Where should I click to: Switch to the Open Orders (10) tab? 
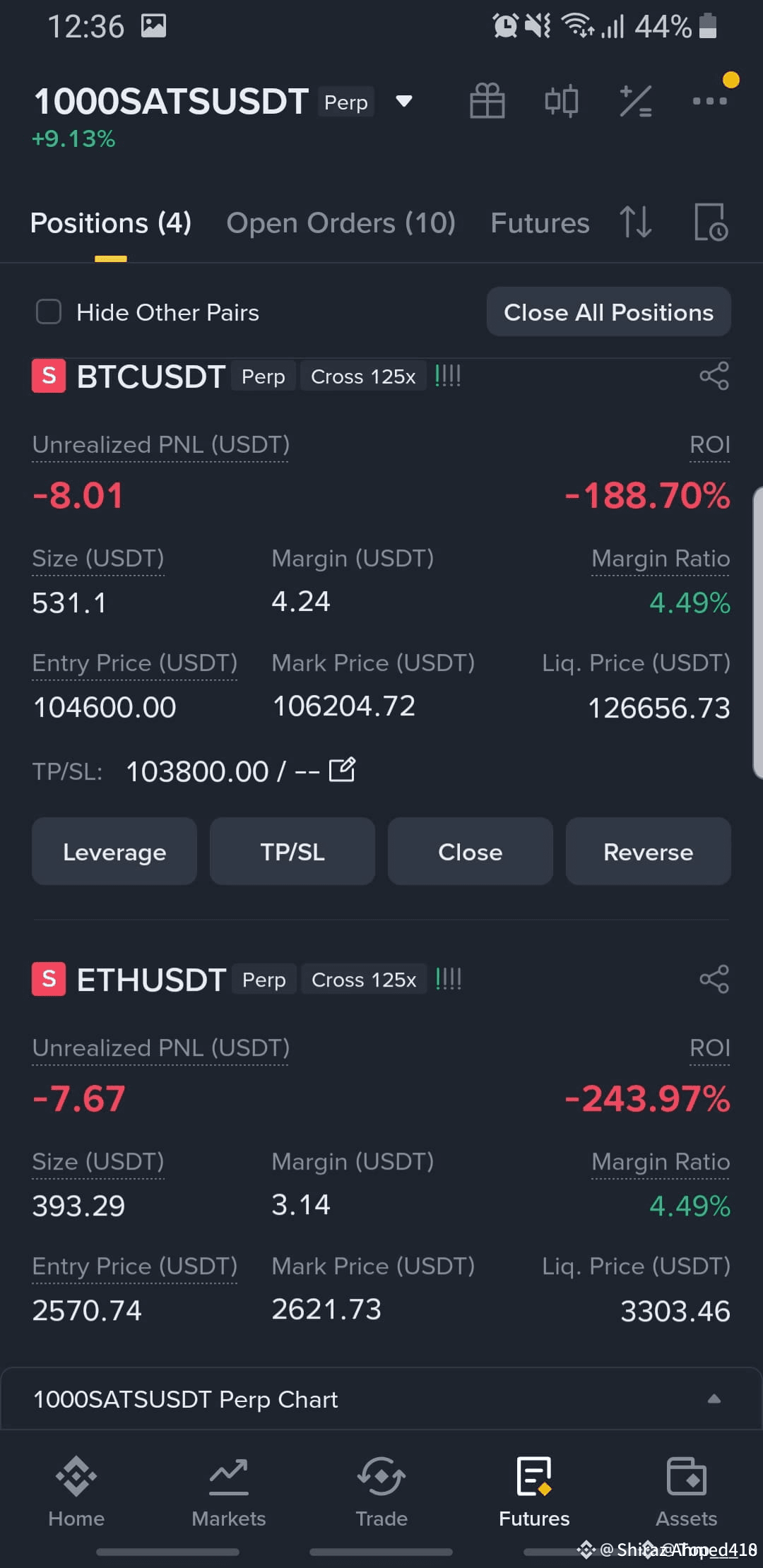(341, 223)
